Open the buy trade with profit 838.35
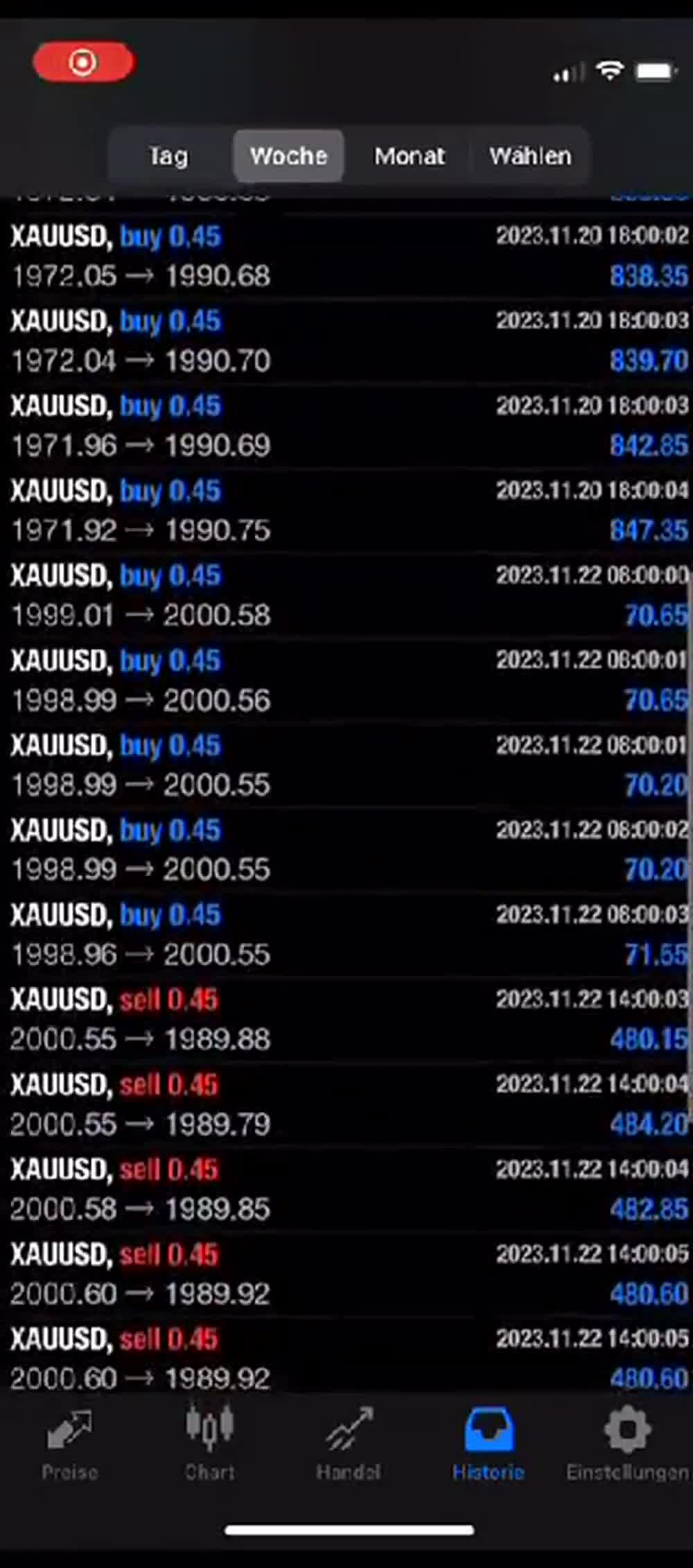 pos(346,256)
